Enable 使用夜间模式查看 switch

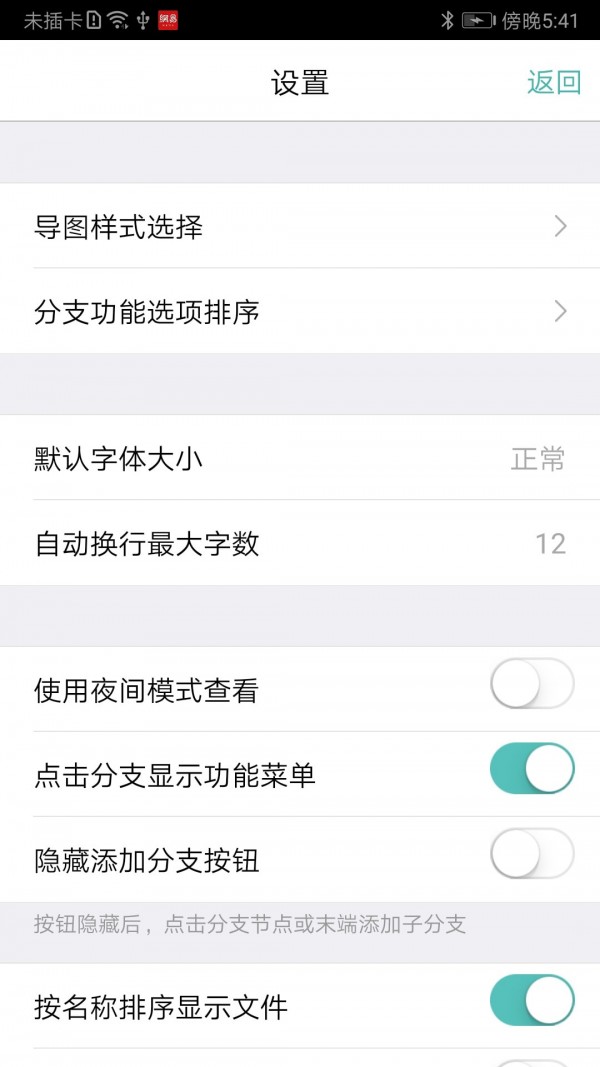tap(532, 684)
